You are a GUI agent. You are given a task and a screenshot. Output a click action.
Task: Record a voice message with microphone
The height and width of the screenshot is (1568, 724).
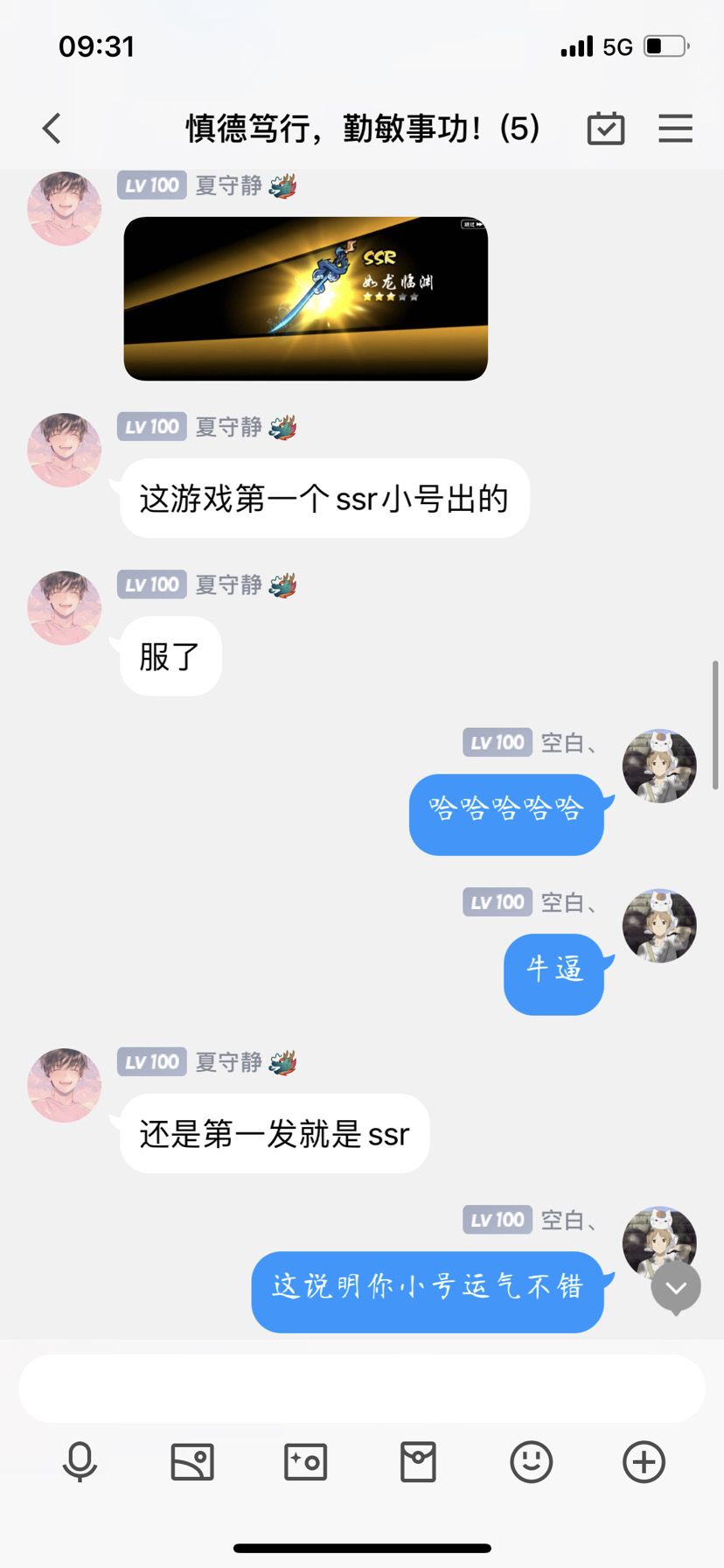(x=80, y=1462)
